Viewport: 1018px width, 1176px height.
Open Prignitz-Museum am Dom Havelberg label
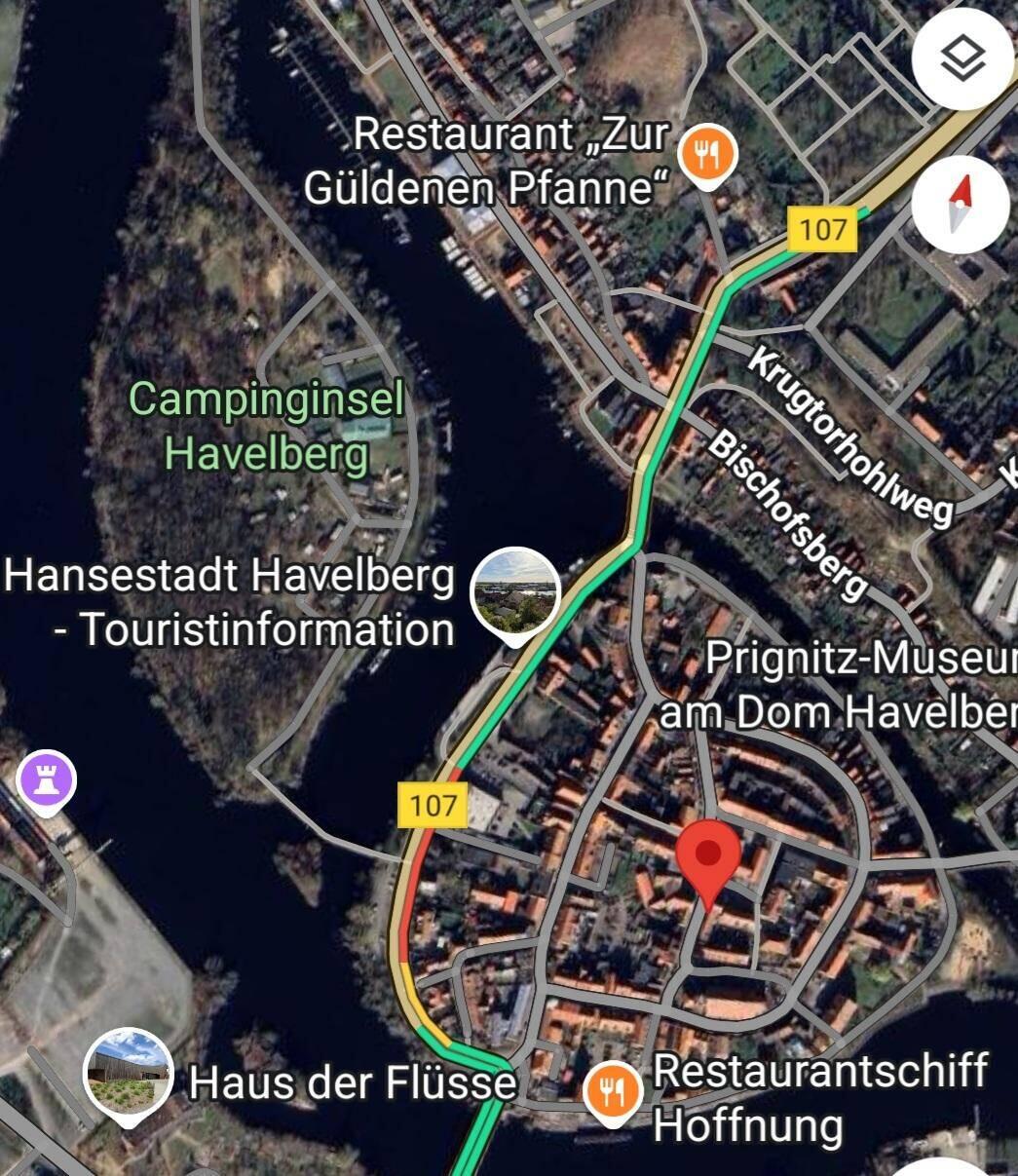click(x=838, y=685)
